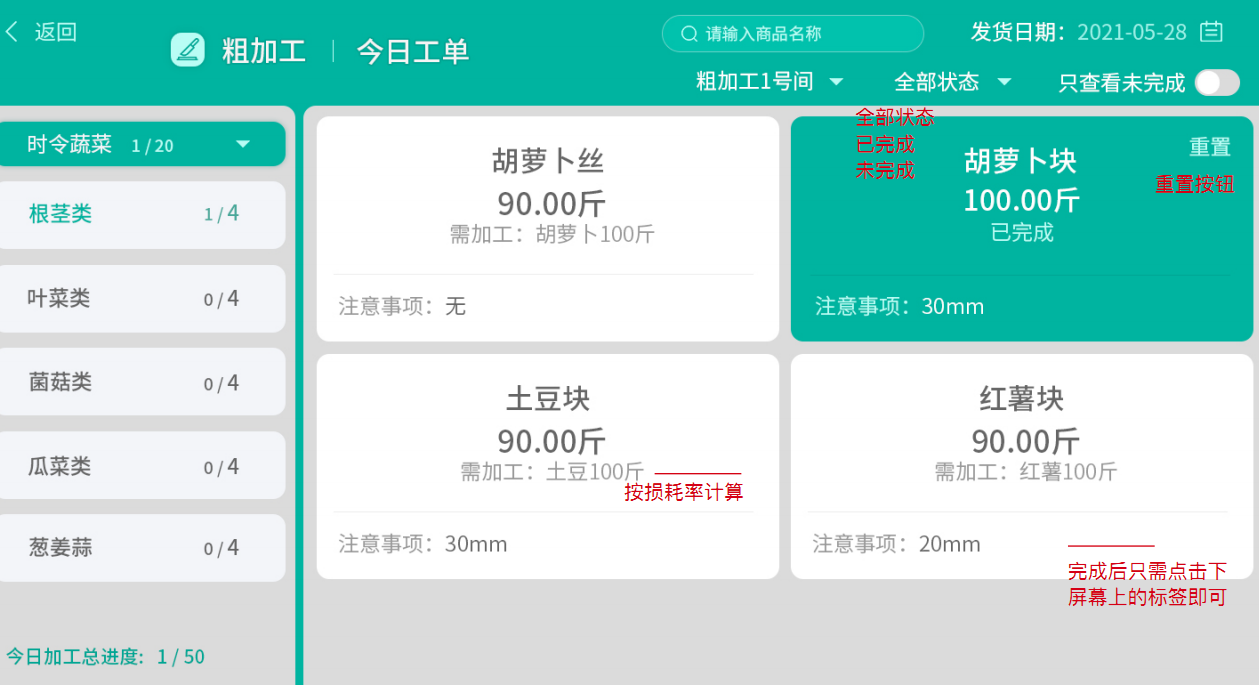Select the 根茎类 category

click(142, 214)
